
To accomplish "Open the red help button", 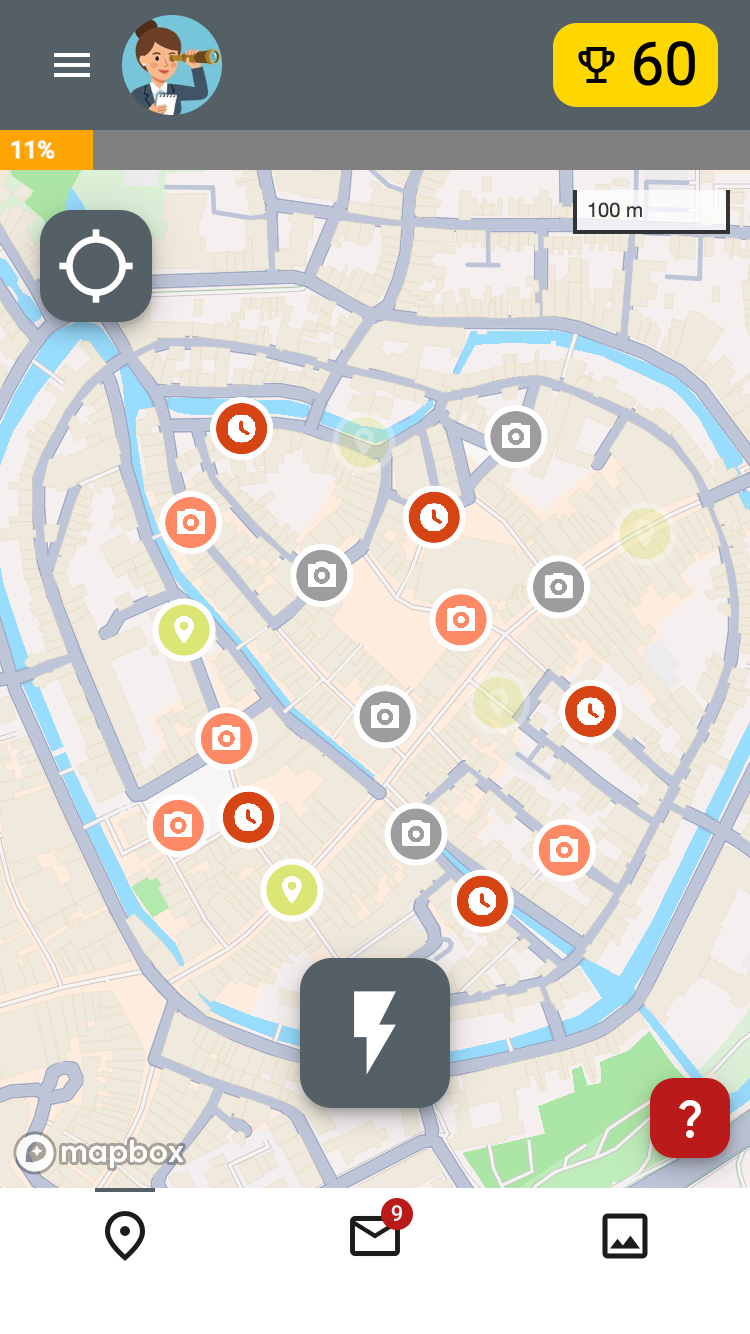I will (690, 1118).
